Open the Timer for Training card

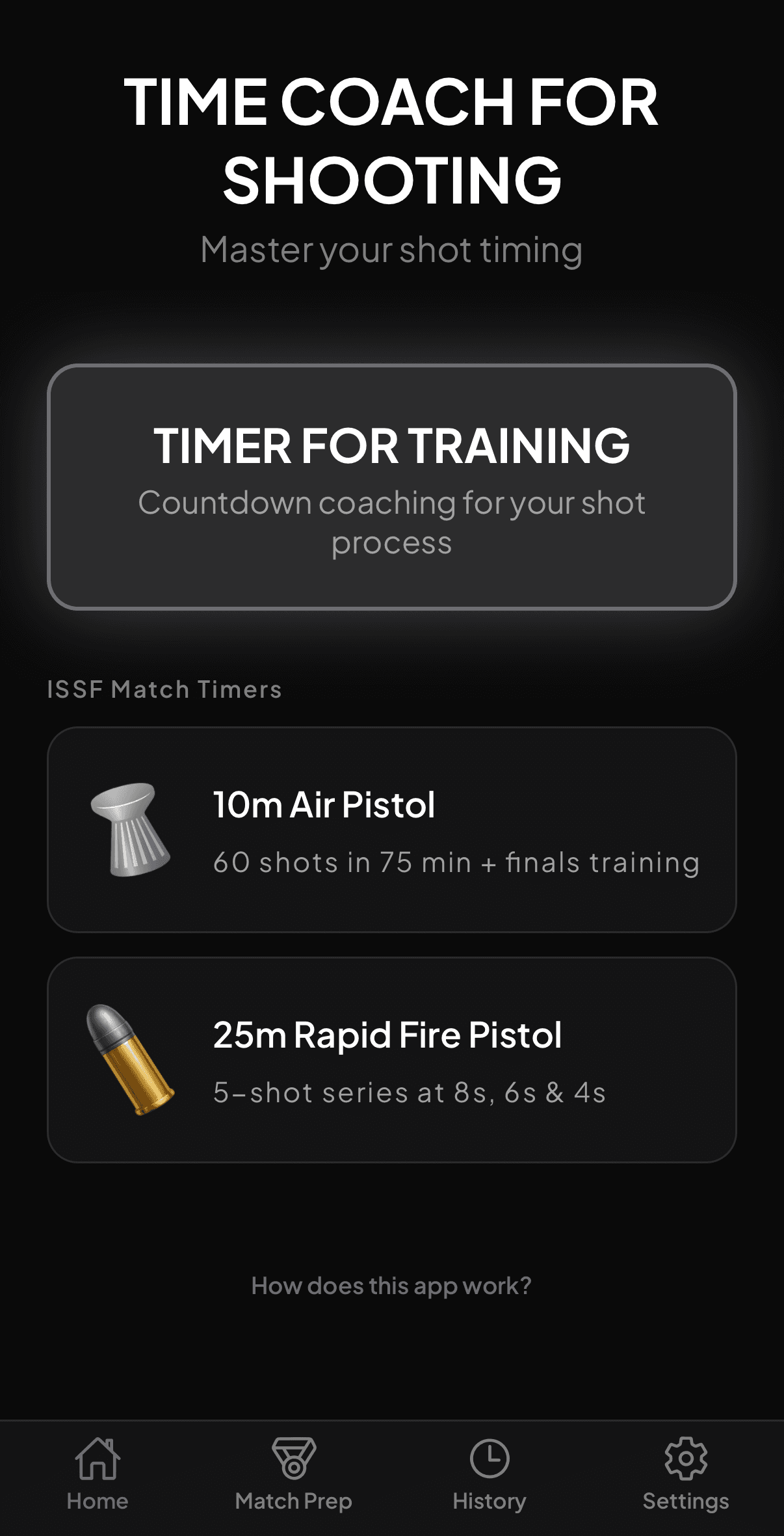pyautogui.click(x=392, y=488)
